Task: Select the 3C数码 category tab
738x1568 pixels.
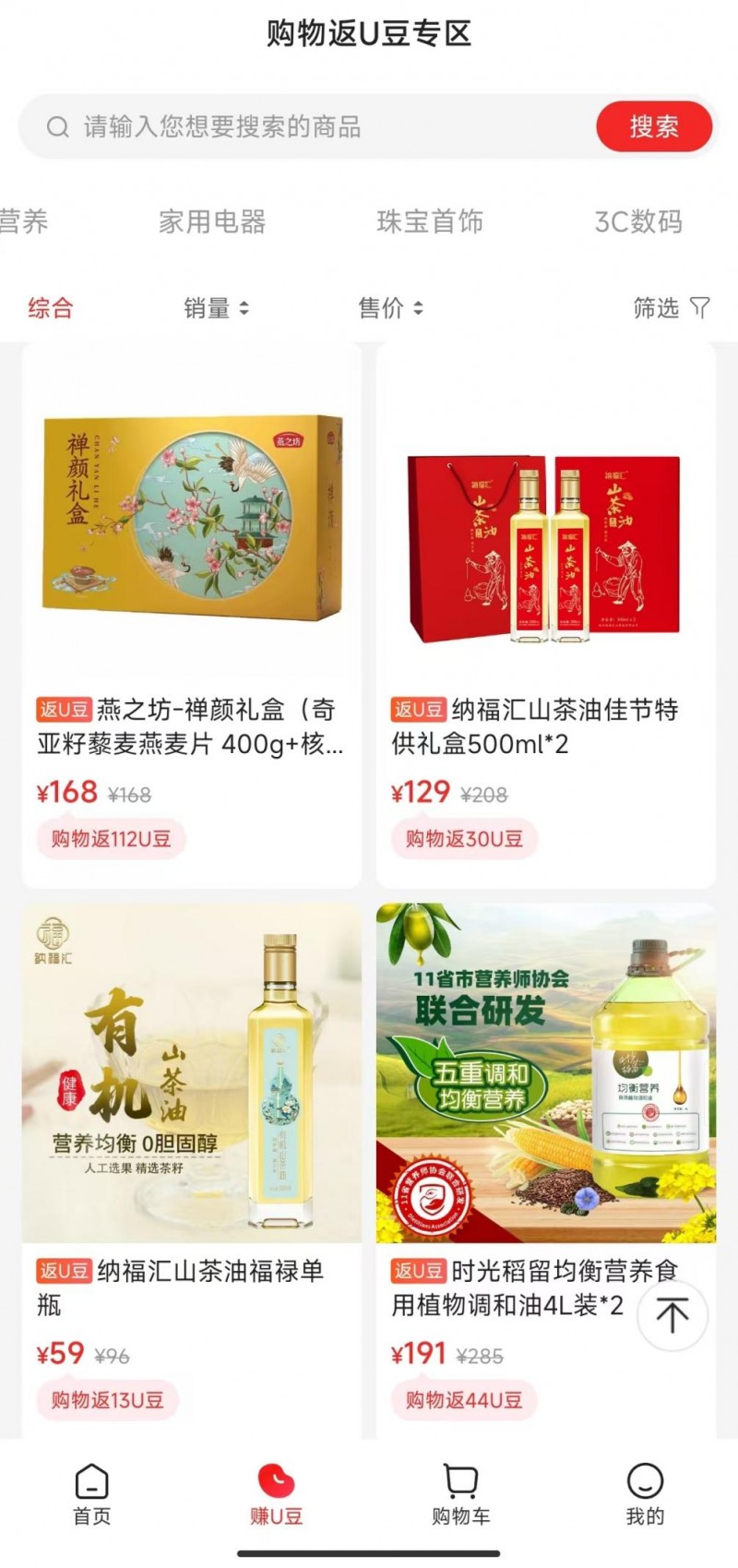Action: [x=638, y=221]
